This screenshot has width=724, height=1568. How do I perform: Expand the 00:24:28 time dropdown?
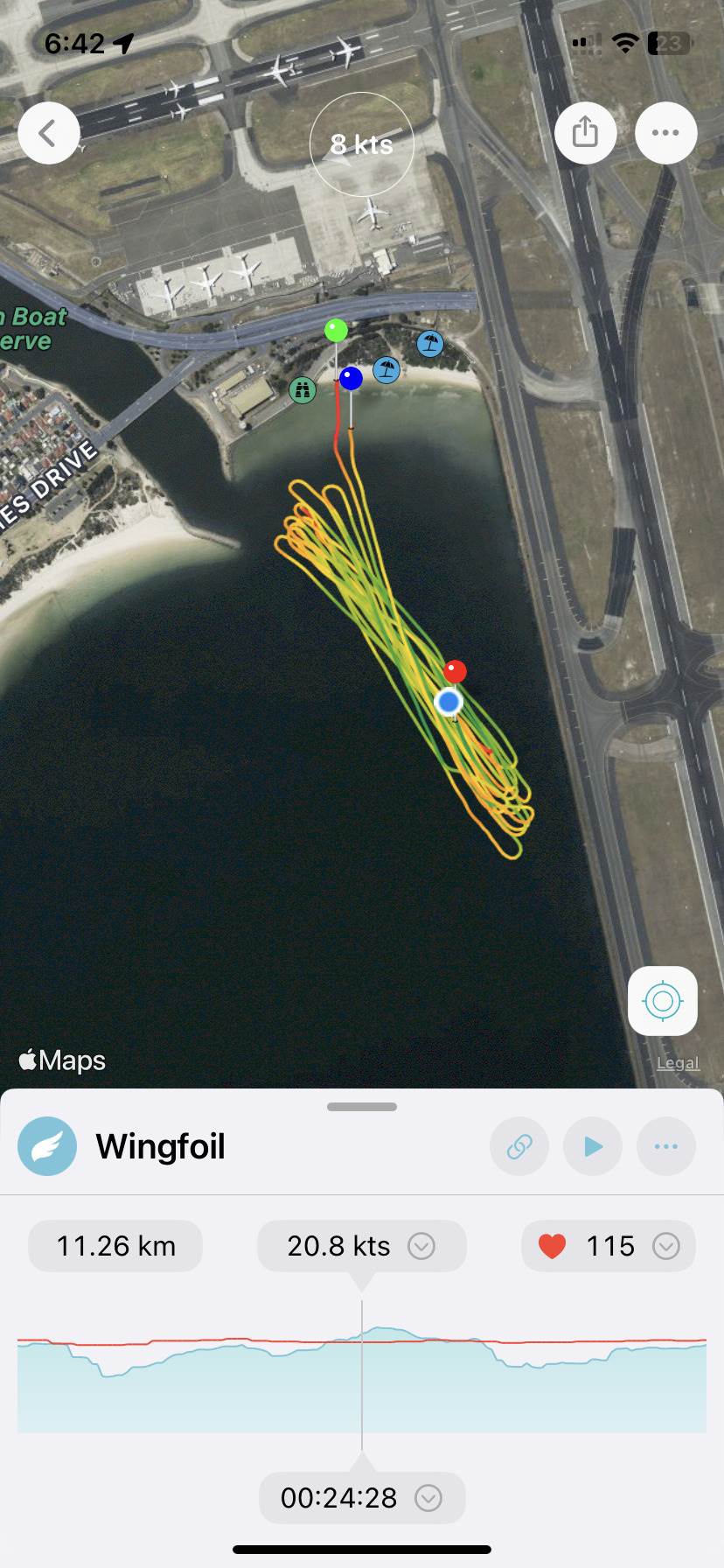point(428,1498)
